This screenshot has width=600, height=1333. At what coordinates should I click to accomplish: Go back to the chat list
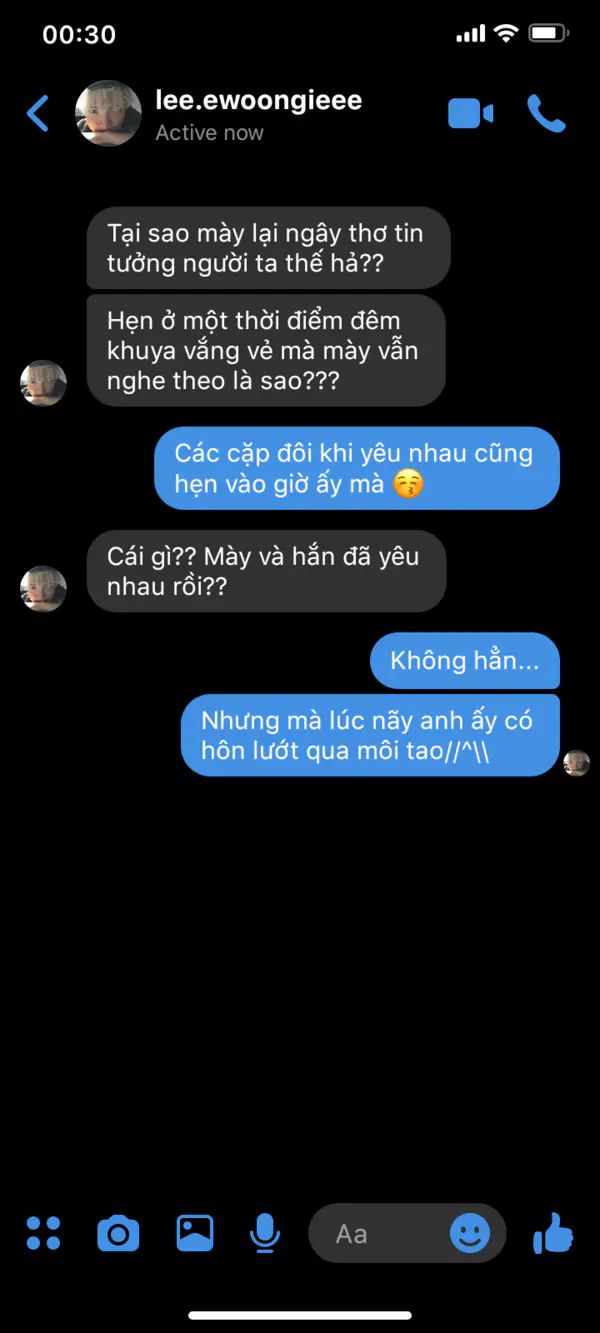pos(38,114)
